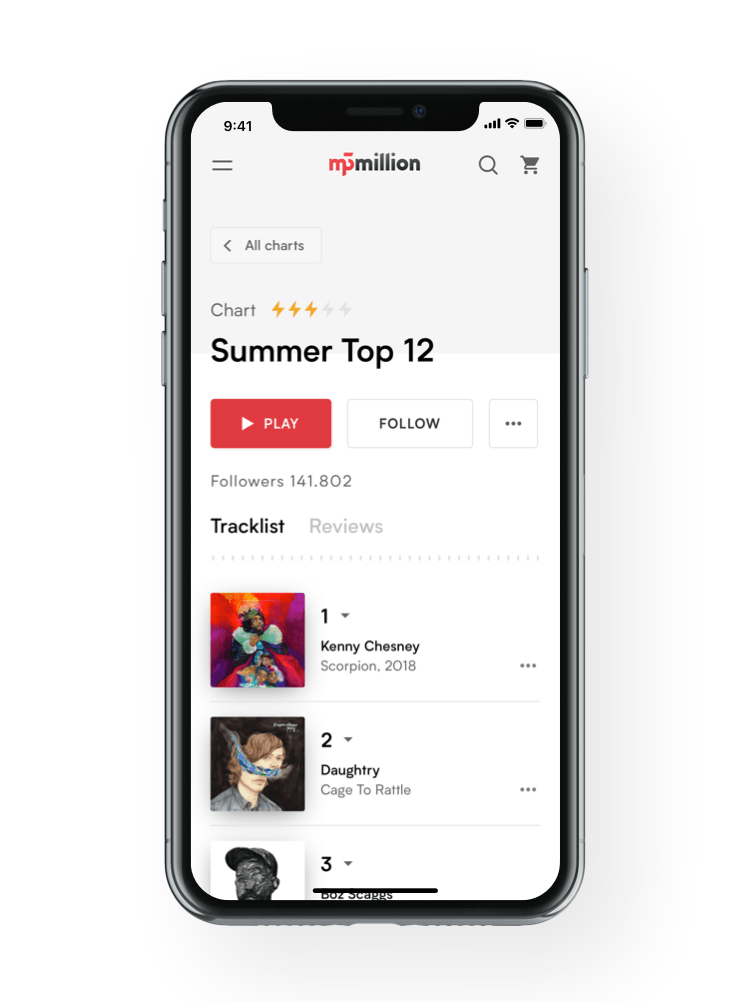The image size is (748, 1002).
Task: Expand the dropdown arrow next to rank 3
Action: point(348,863)
